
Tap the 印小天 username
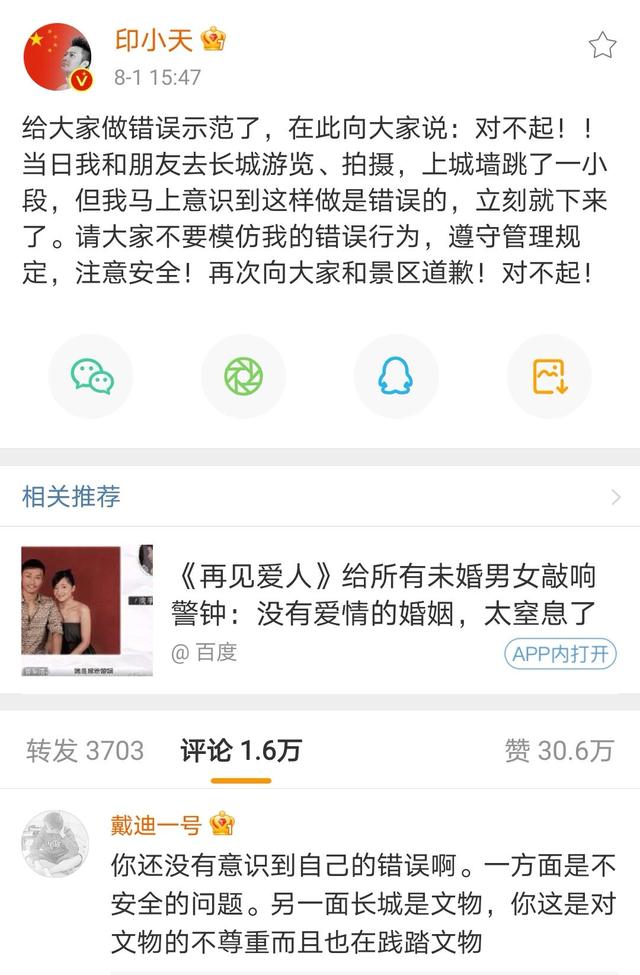coord(155,41)
